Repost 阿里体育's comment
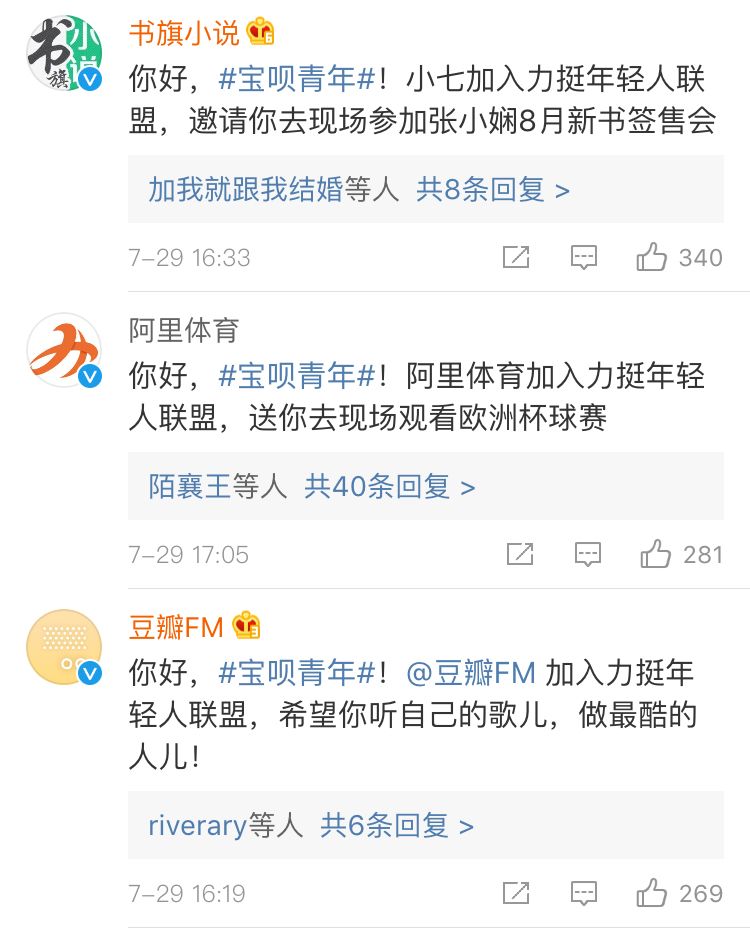The image size is (750, 929). [519, 554]
